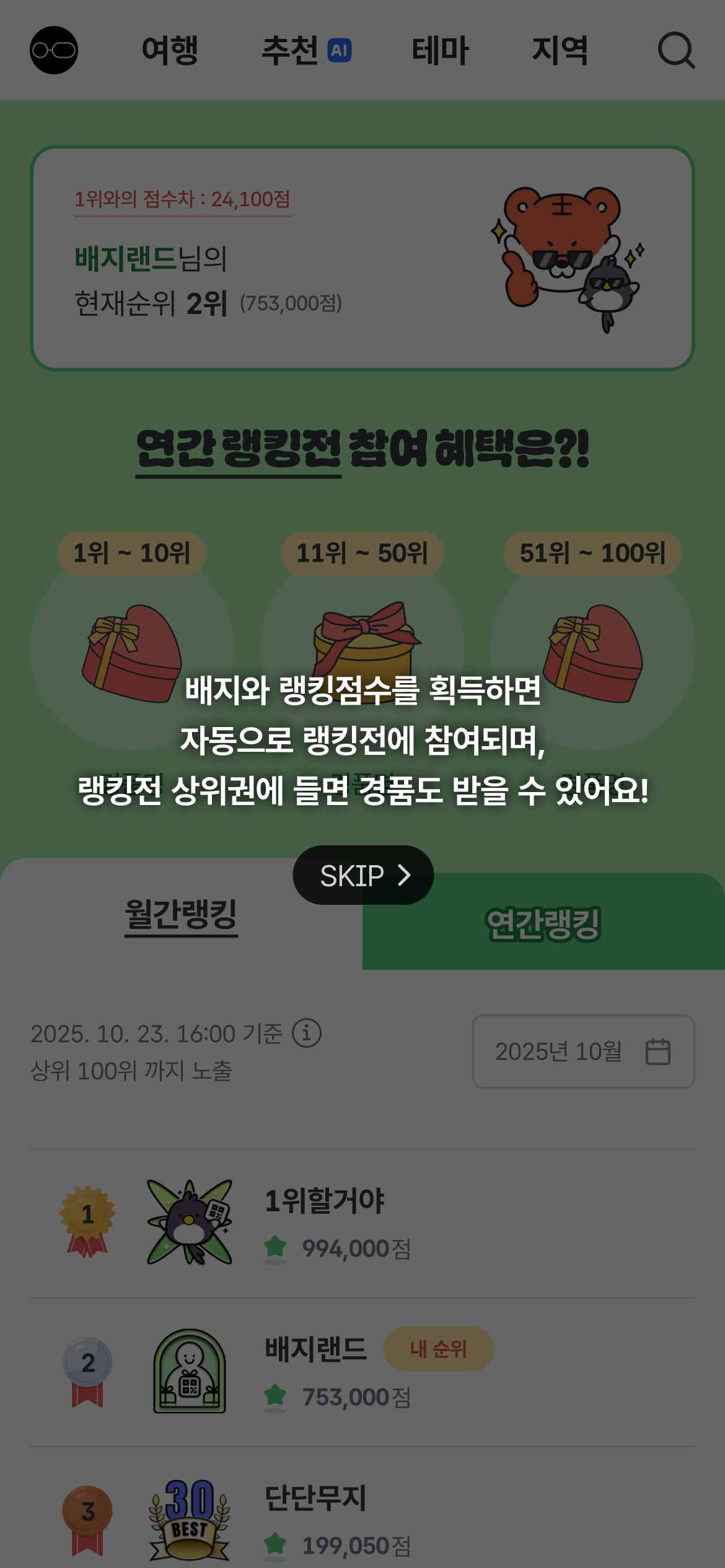This screenshot has height=1568, width=725.
Task: Open the calendar icon in the month selector
Action: 658,1051
